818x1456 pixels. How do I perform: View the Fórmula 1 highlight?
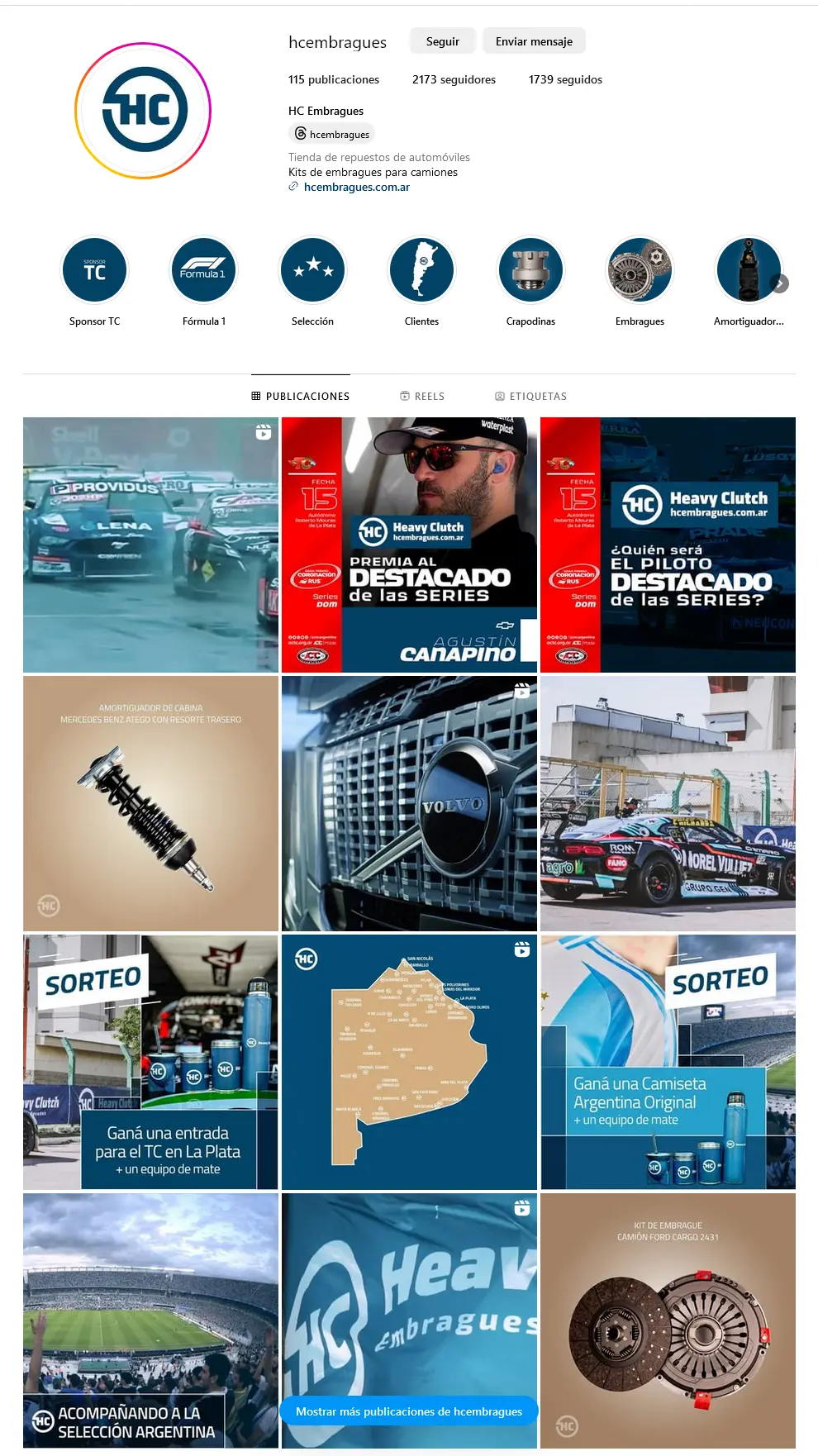coord(203,271)
